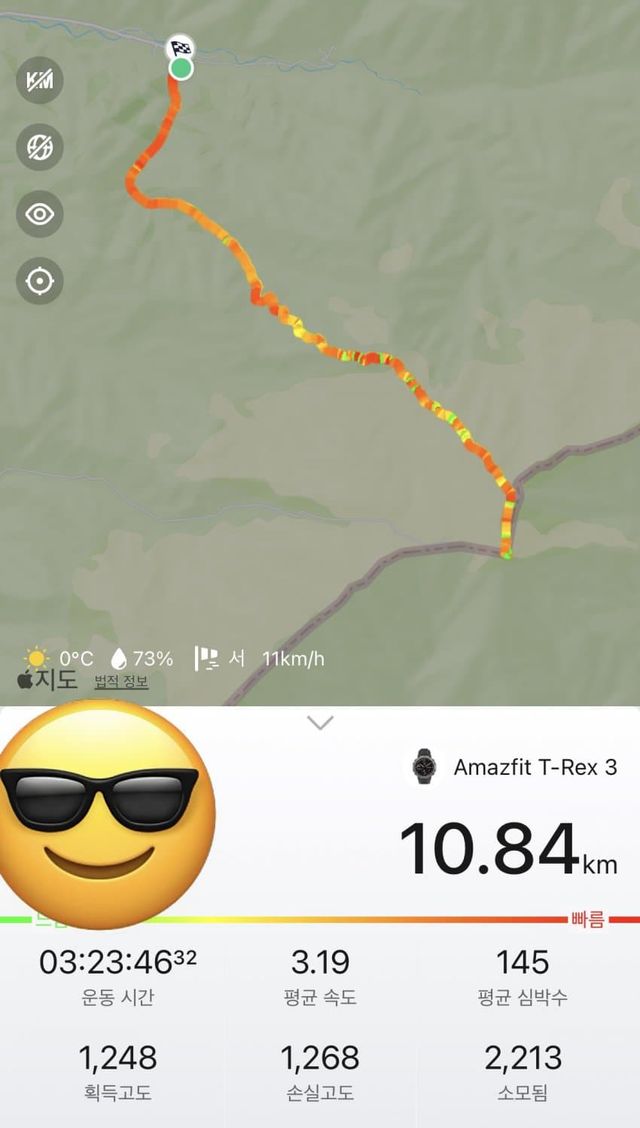Tap the crossed-out map icon
Screen dimensions: 640x1128
pos(40,148)
